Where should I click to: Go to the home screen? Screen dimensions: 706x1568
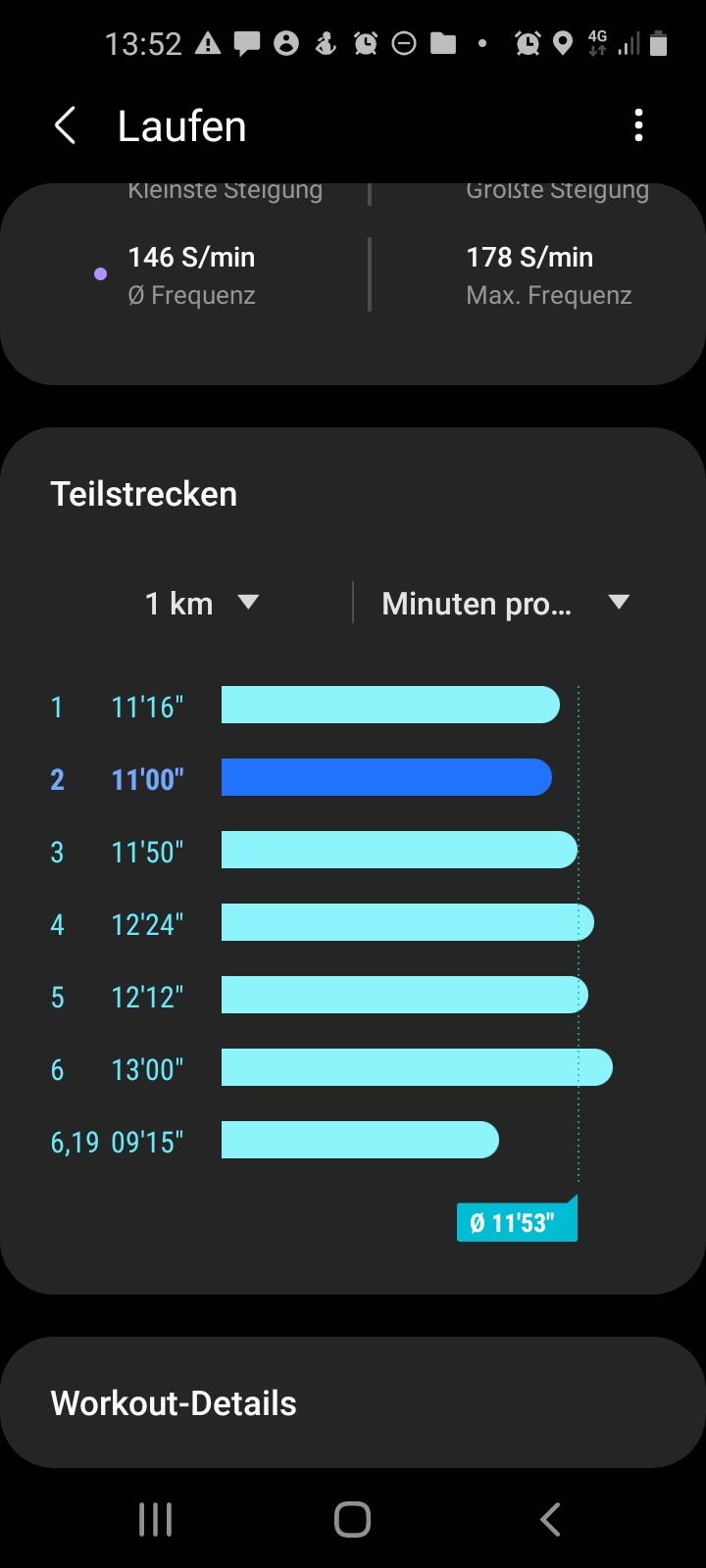tap(352, 1520)
